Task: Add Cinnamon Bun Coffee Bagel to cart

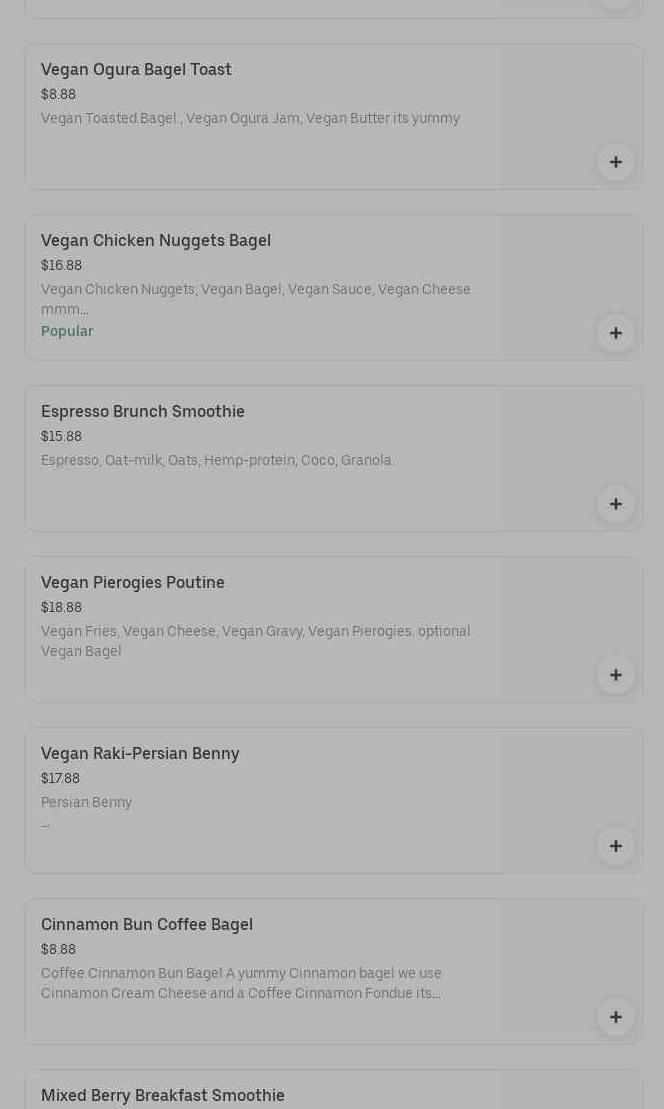Action: click(x=615, y=1017)
